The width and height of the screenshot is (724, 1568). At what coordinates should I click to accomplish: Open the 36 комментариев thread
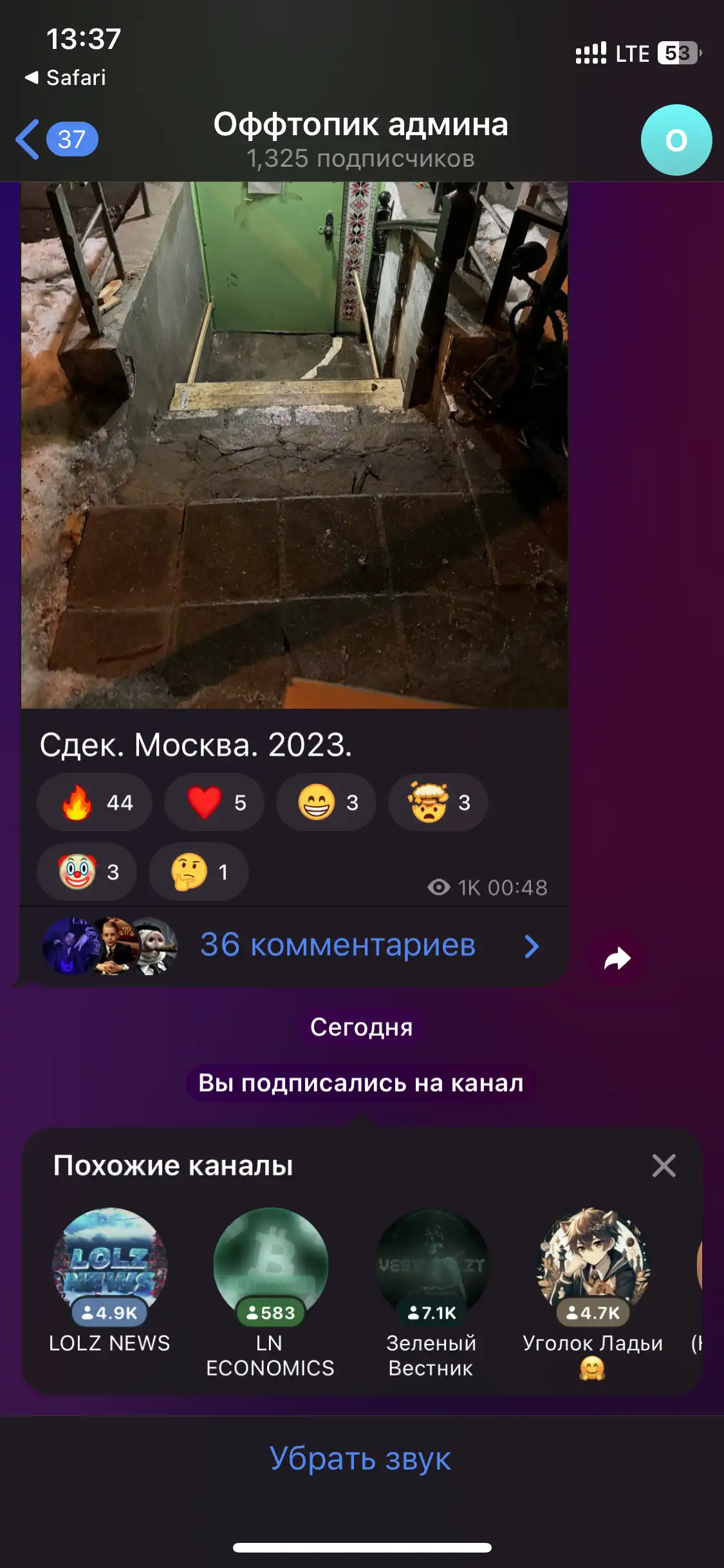click(x=294, y=946)
